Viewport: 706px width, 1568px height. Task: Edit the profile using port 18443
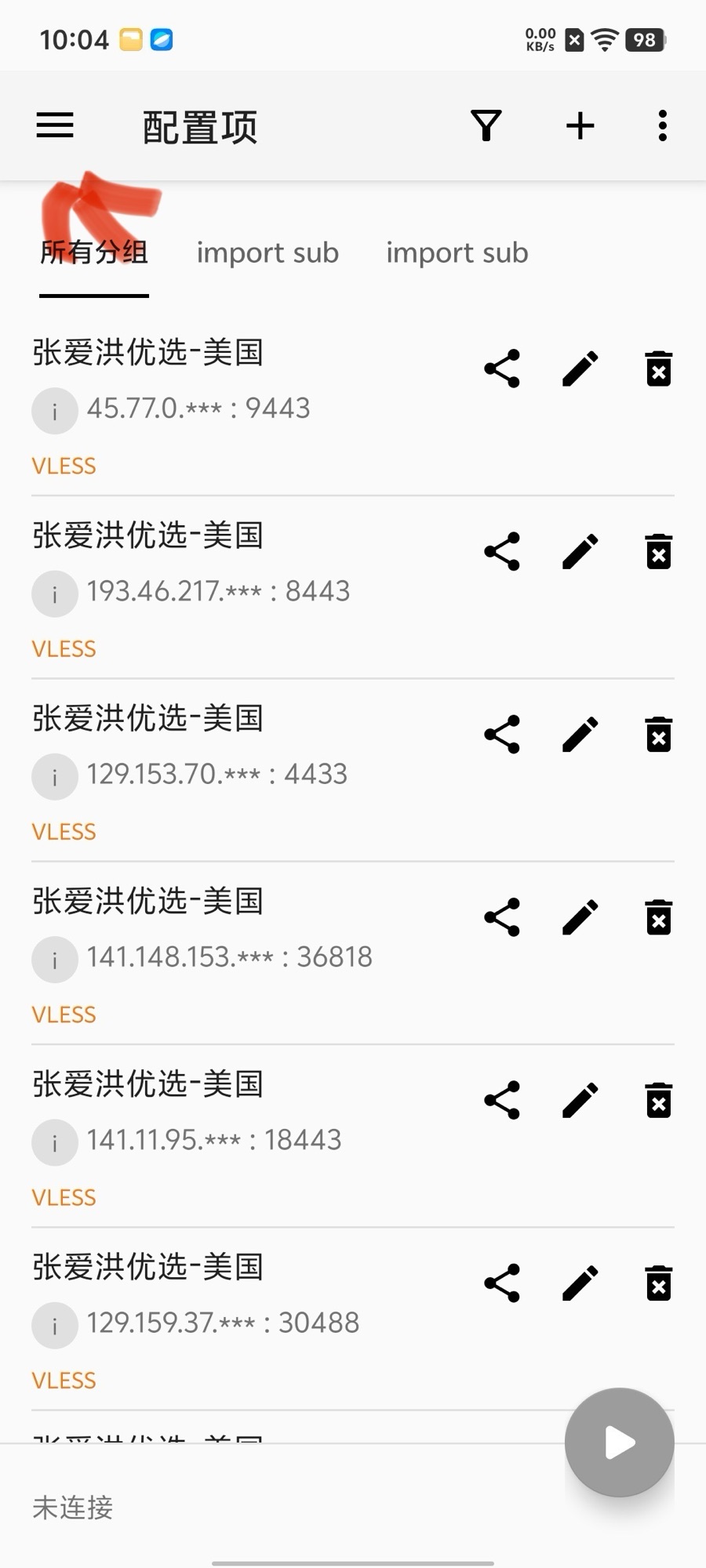click(x=580, y=1101)
